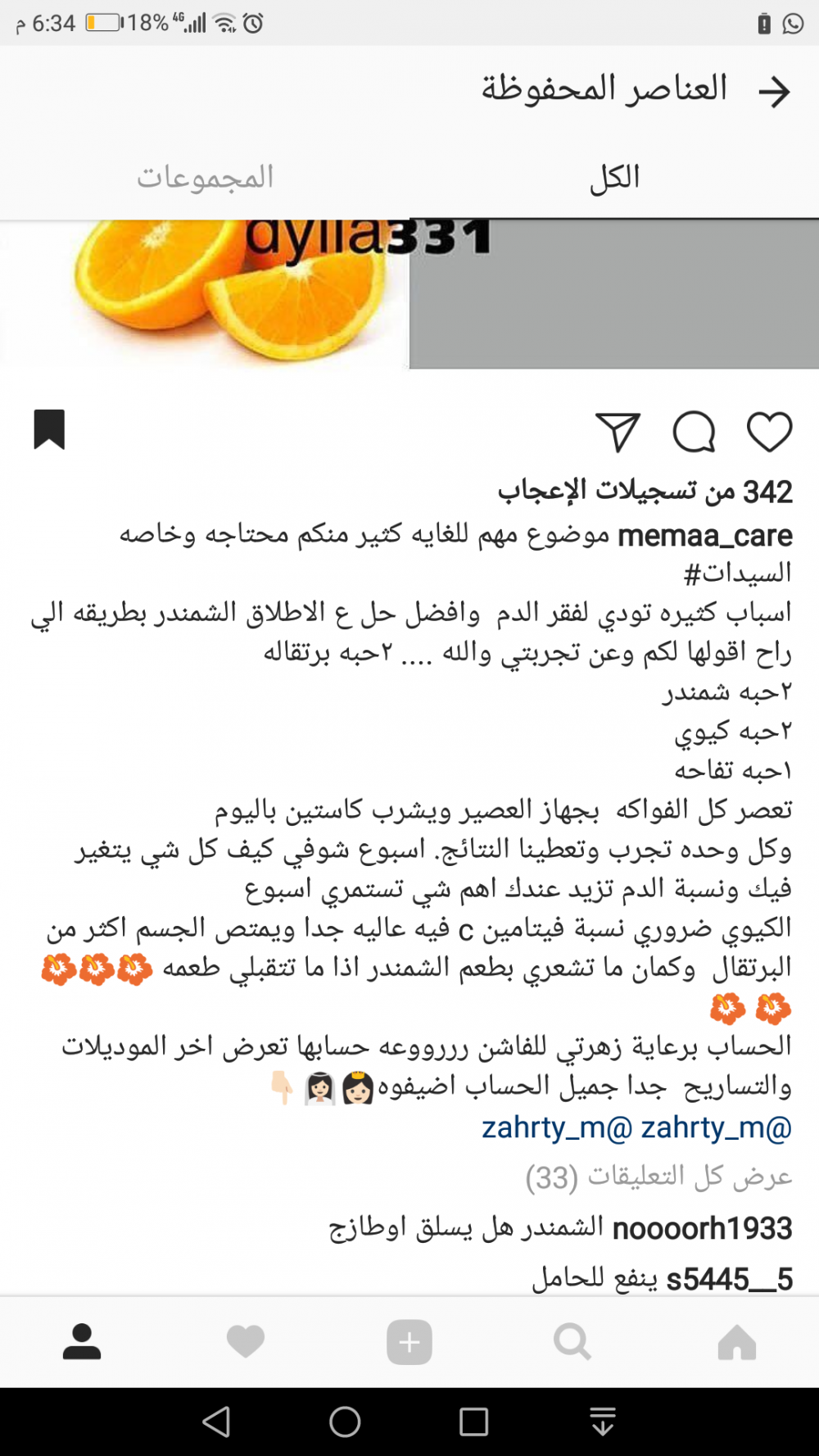Open commenter noooorh1933 profile

(702, 1228)
